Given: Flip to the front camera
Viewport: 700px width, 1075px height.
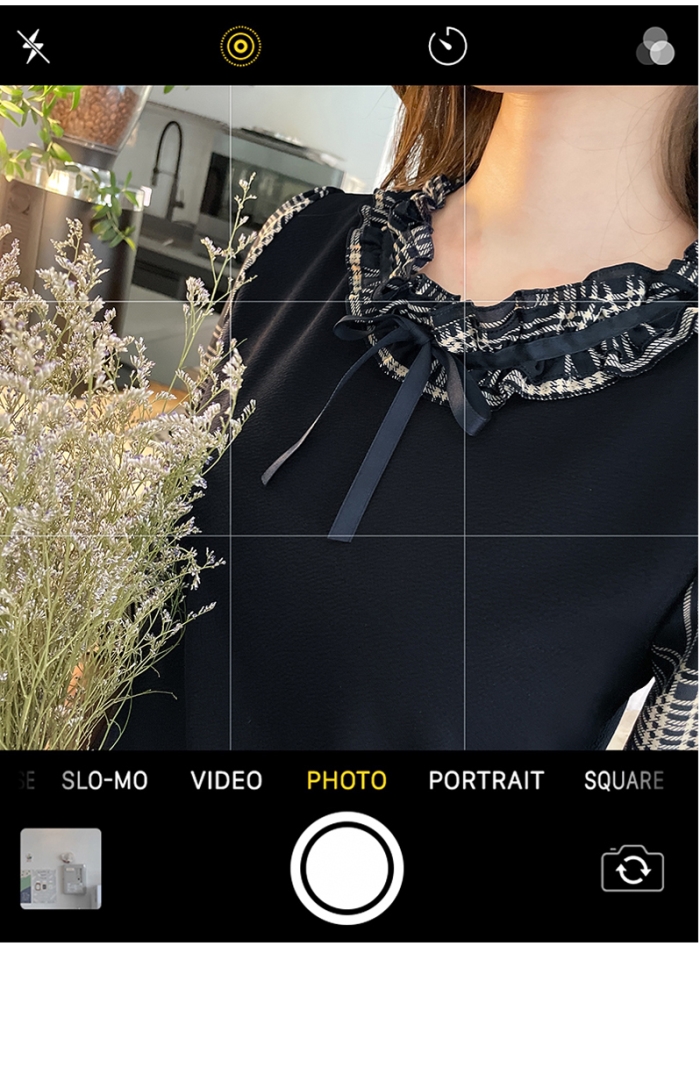Looking at the screenshot, I should point(632,869).
